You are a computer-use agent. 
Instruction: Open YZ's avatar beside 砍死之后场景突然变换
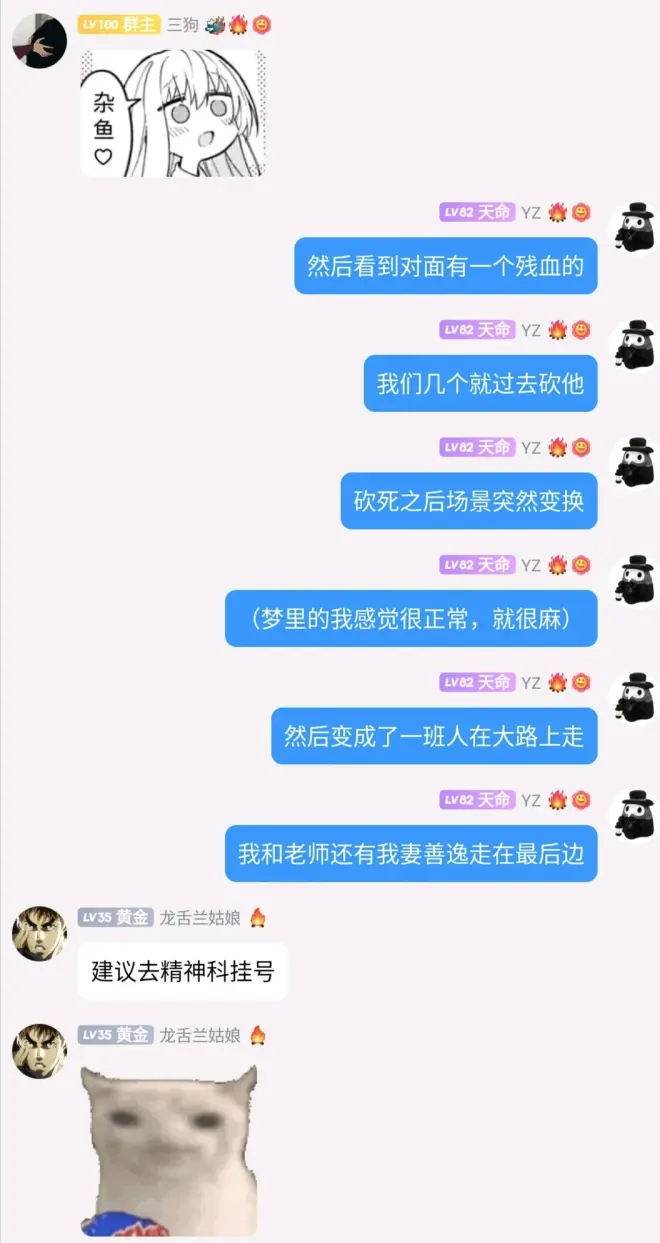633,462
